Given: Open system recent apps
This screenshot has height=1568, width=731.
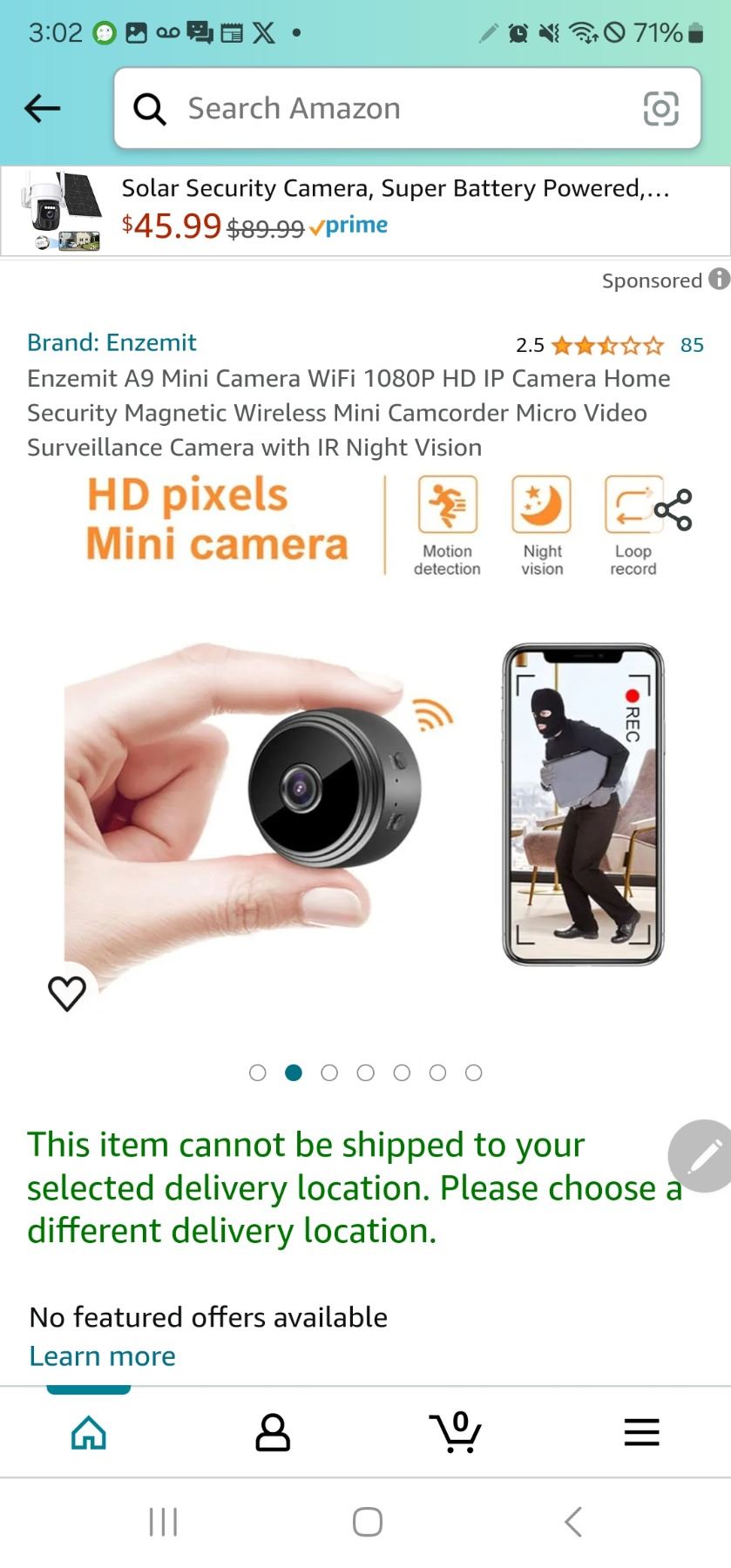Looking at the screenshot, I should point(163,1522).
